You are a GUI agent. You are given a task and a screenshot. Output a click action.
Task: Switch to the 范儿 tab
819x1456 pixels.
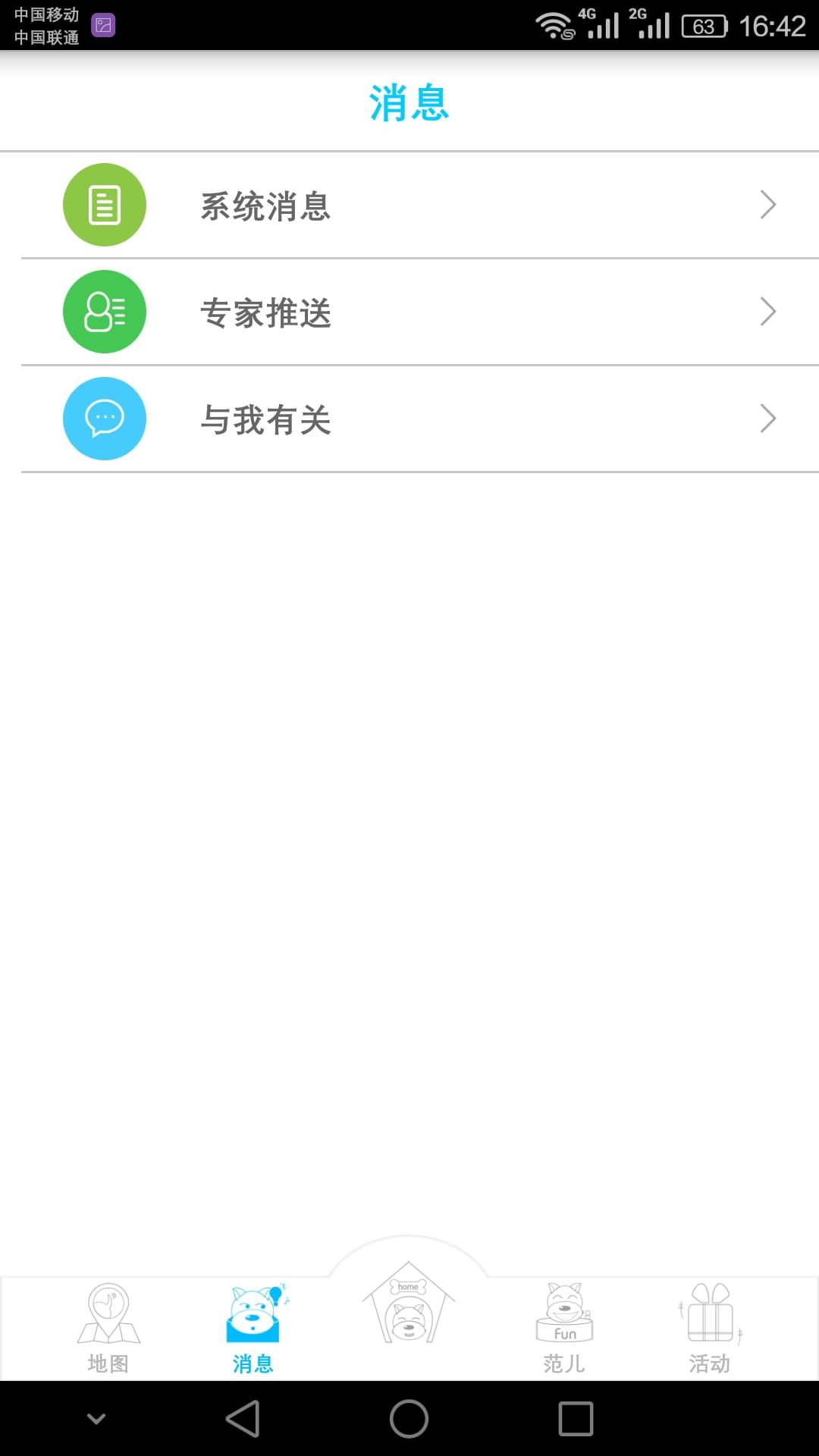click(564, 1329)
